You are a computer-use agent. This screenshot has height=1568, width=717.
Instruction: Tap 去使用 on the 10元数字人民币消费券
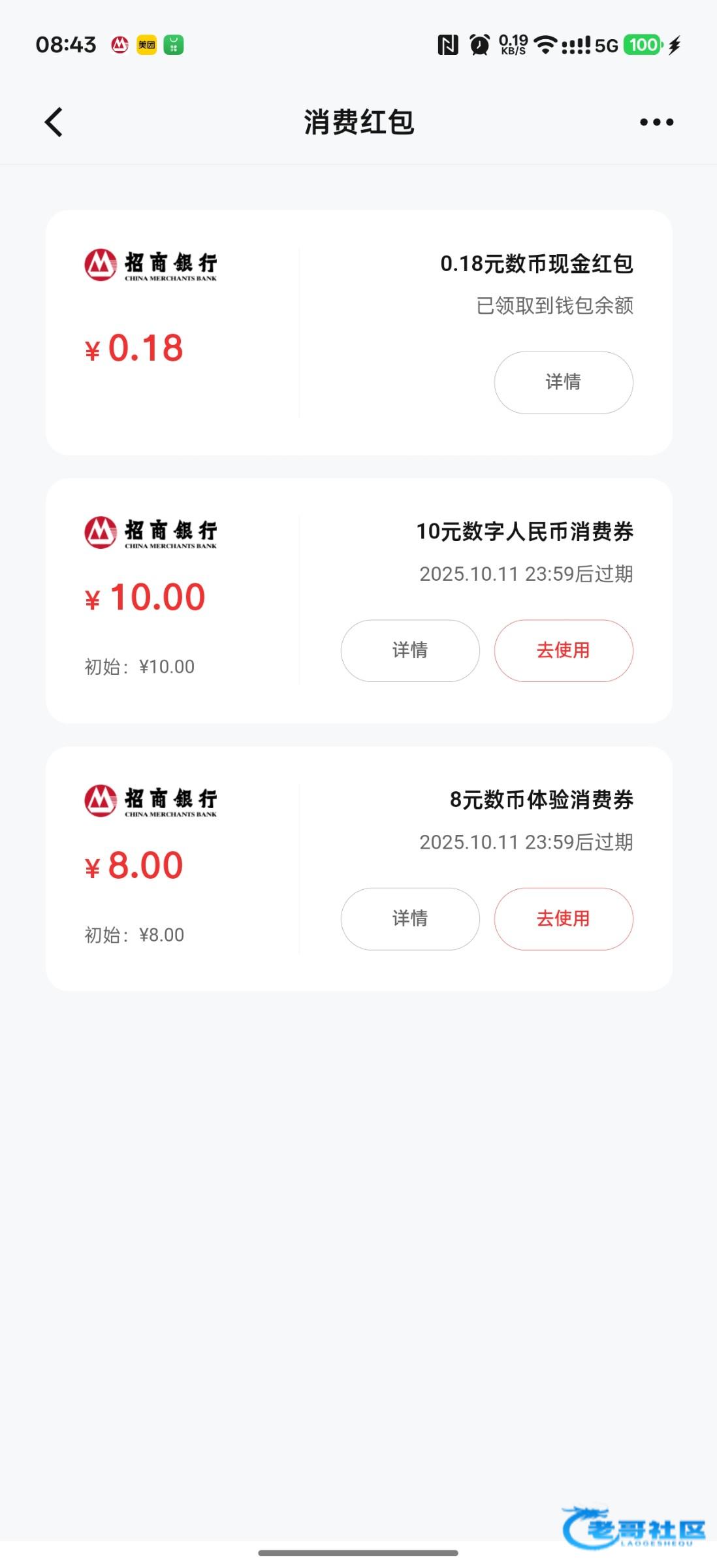point(563,650)
